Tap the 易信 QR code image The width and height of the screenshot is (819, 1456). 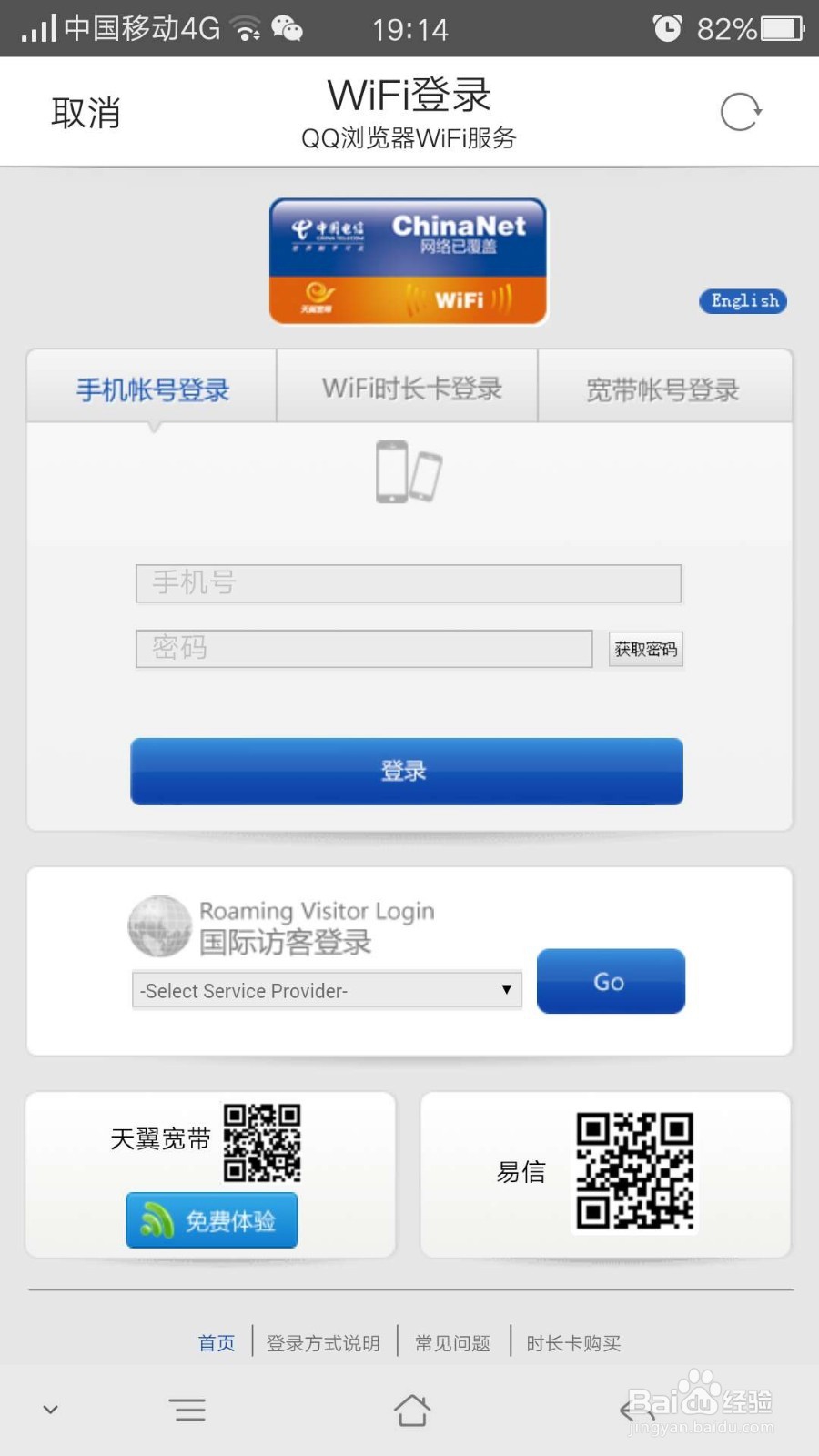(634, 1171)
